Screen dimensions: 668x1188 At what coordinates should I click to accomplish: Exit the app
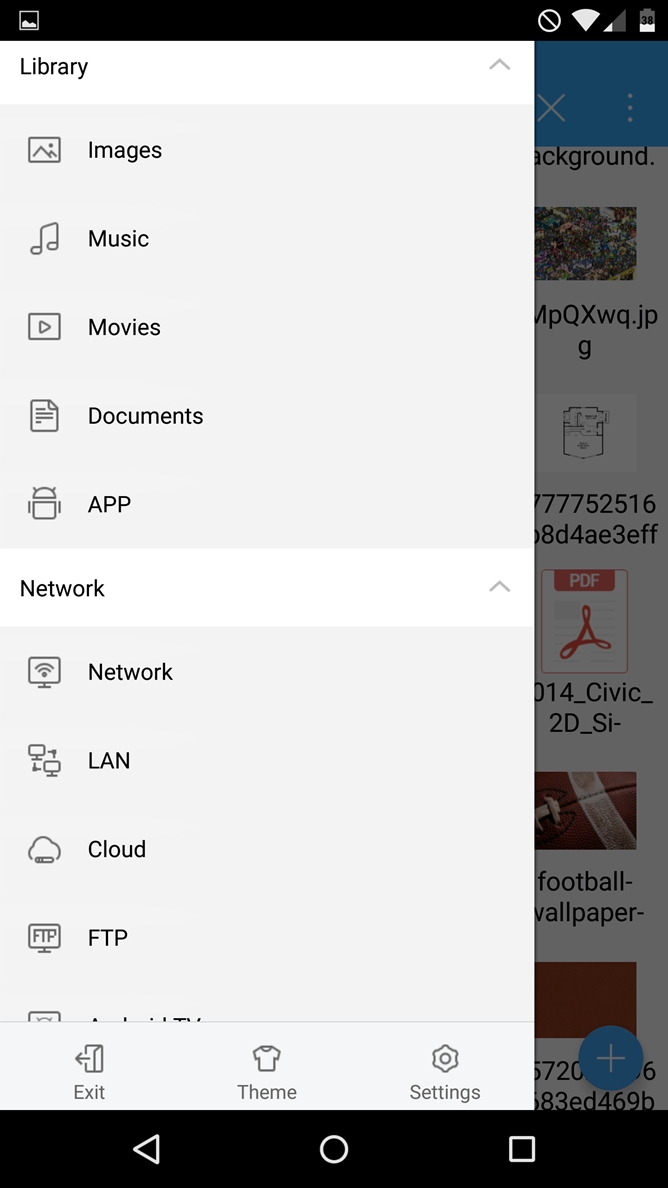point(89,1070)
